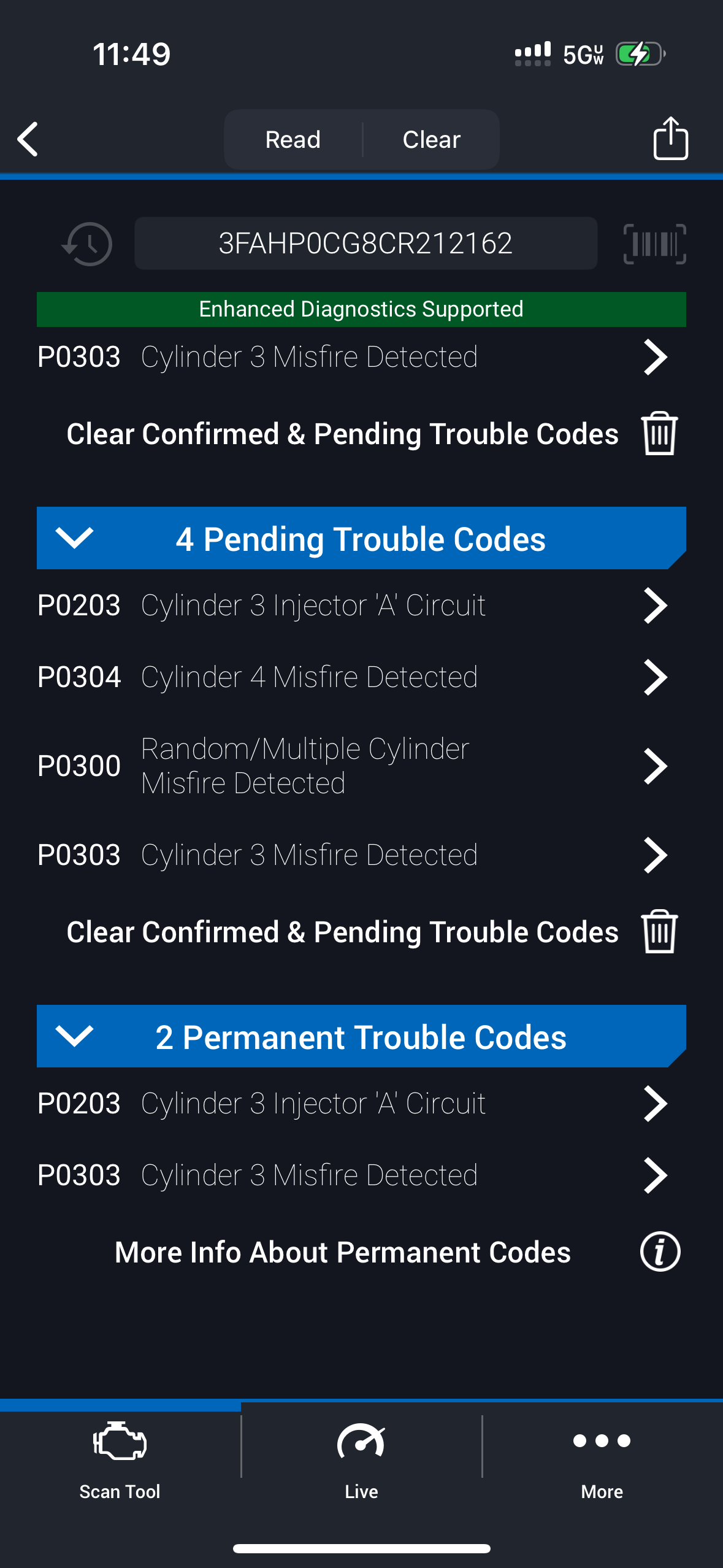Edit the VIN number field
723x1568 pixels.
(x=365, y=244)
